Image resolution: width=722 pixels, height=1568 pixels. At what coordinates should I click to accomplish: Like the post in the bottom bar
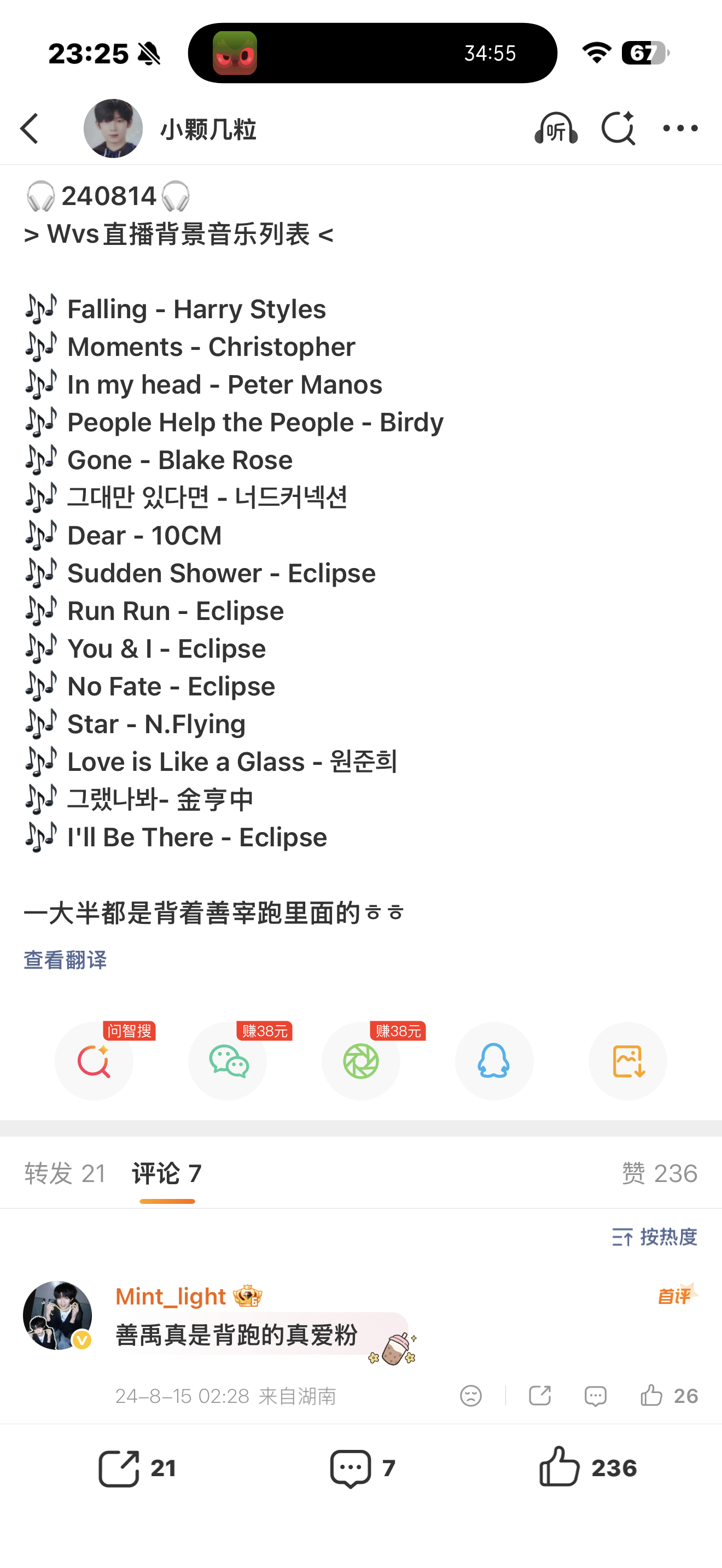pyautogui.click(x=587, y=1467)
